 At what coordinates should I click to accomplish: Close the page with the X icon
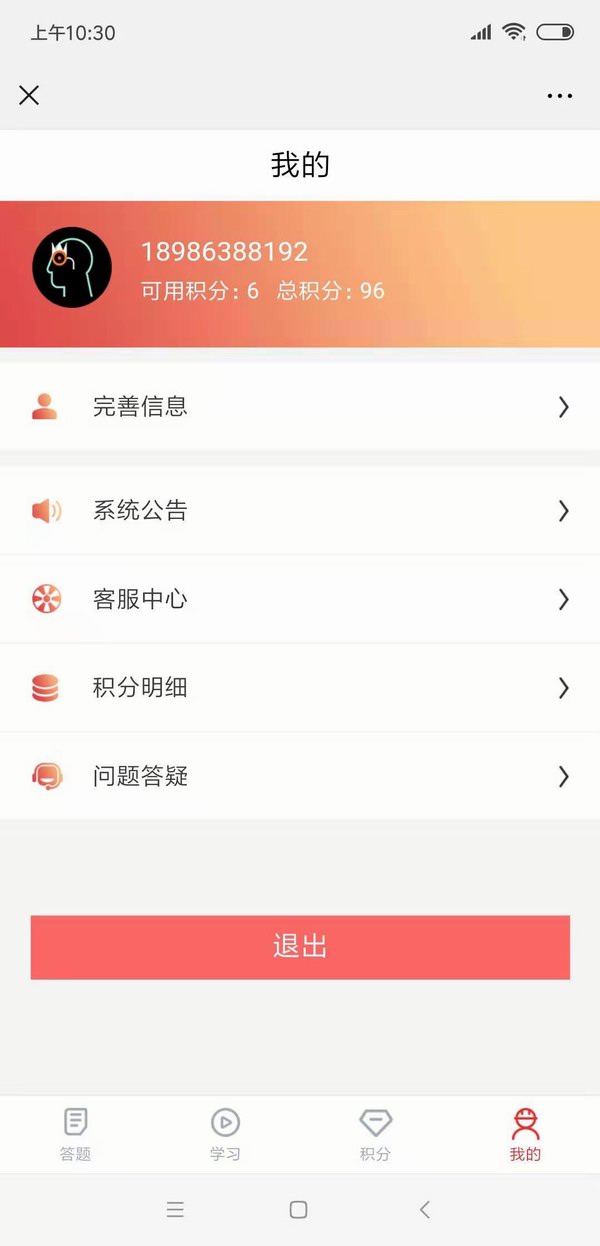click(x=29, y=95)
